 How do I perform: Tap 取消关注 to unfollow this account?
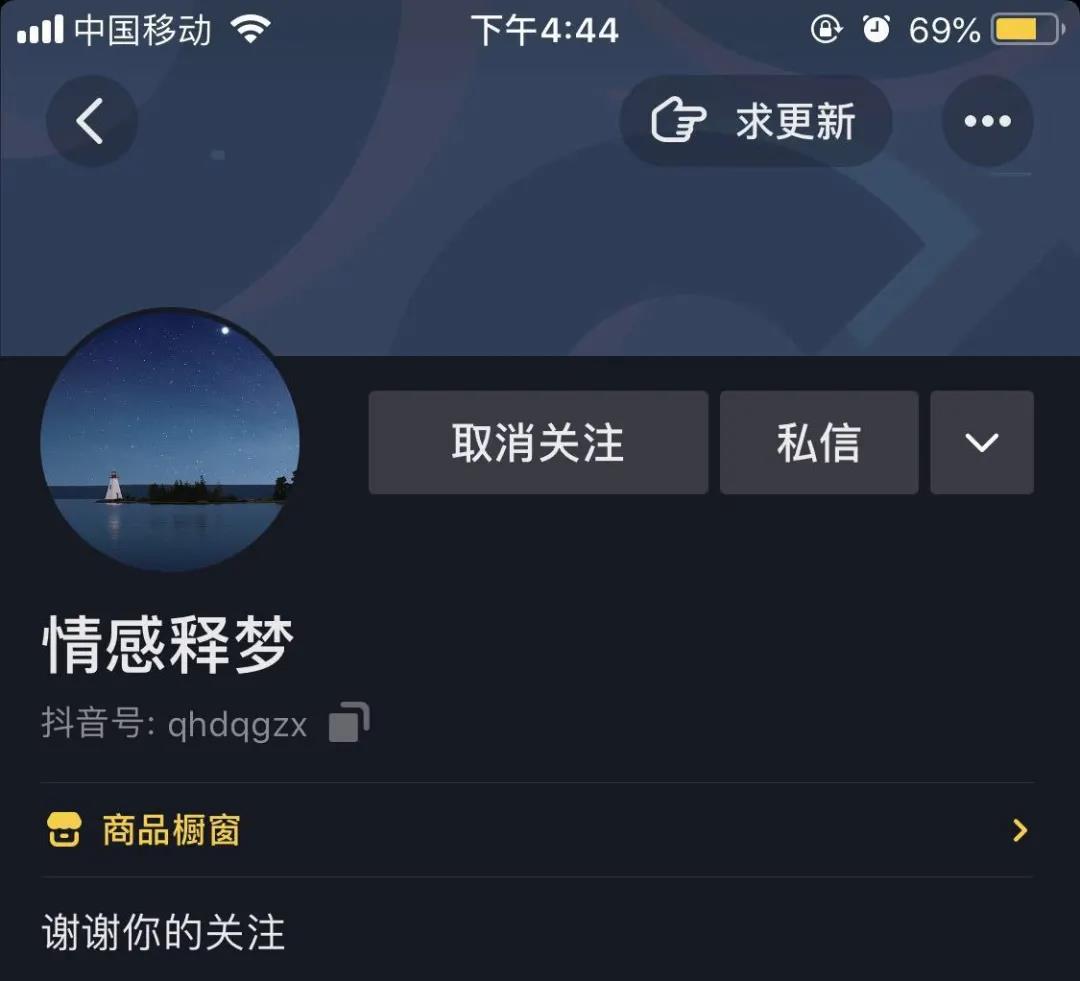click(x=538, y=443)
